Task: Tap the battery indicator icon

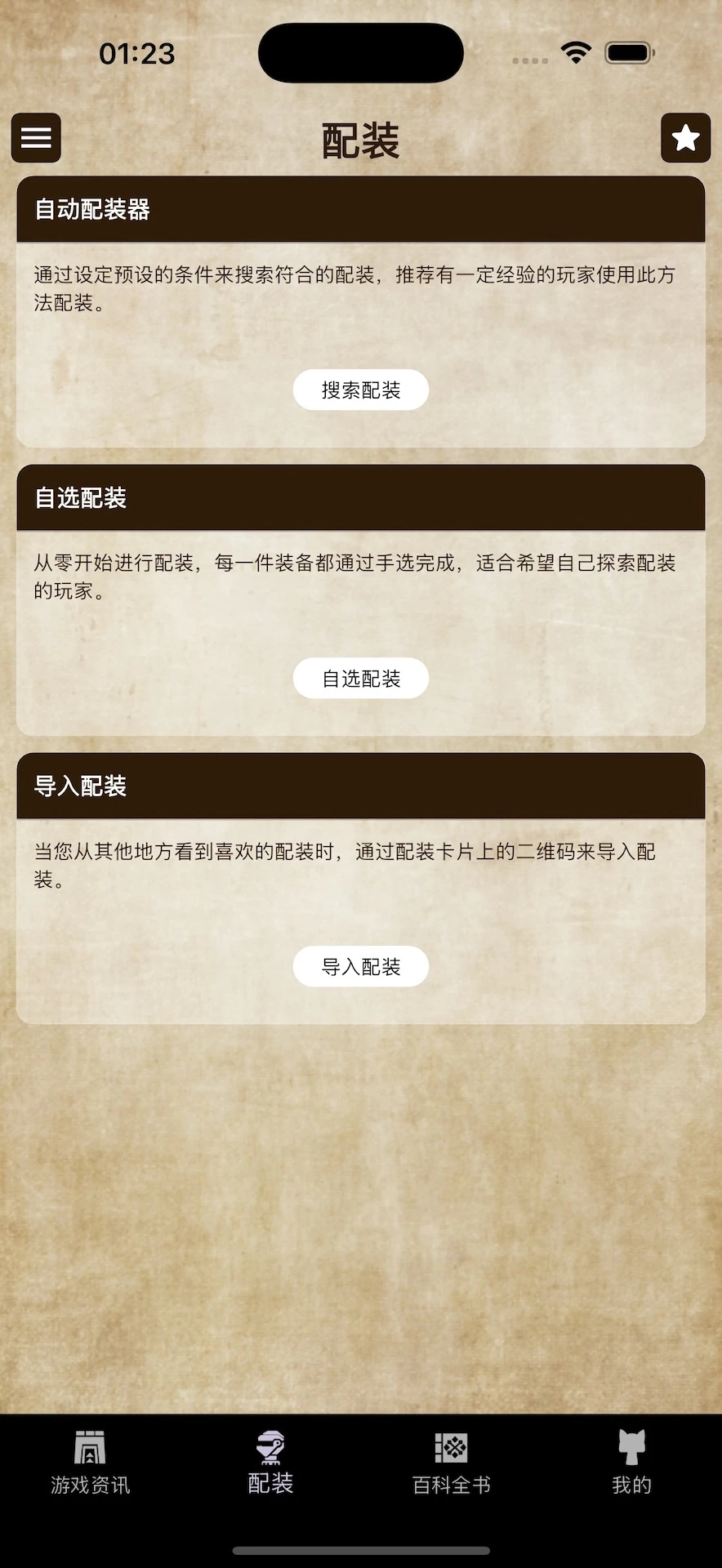Action: coord(627,51)
